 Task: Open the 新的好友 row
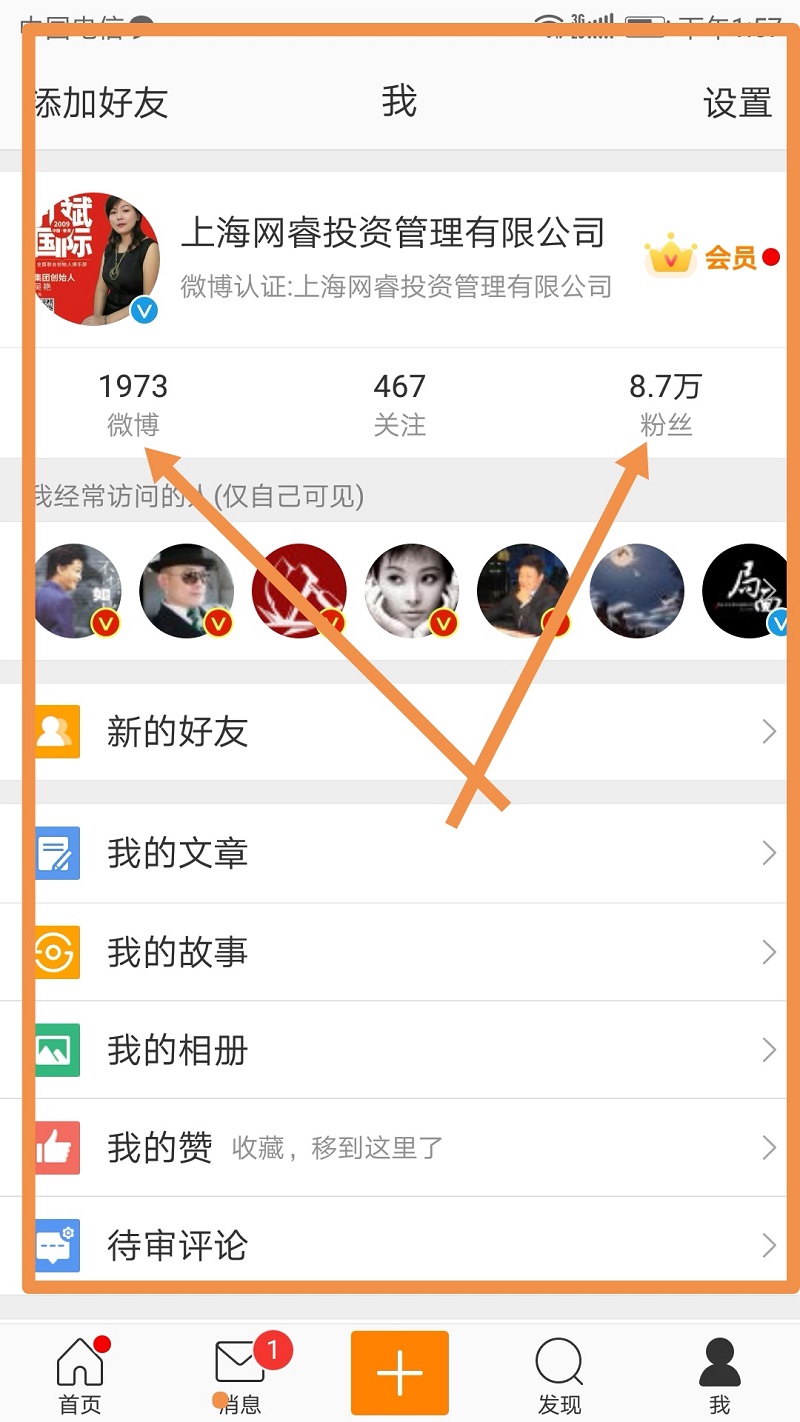coord(400,732)
